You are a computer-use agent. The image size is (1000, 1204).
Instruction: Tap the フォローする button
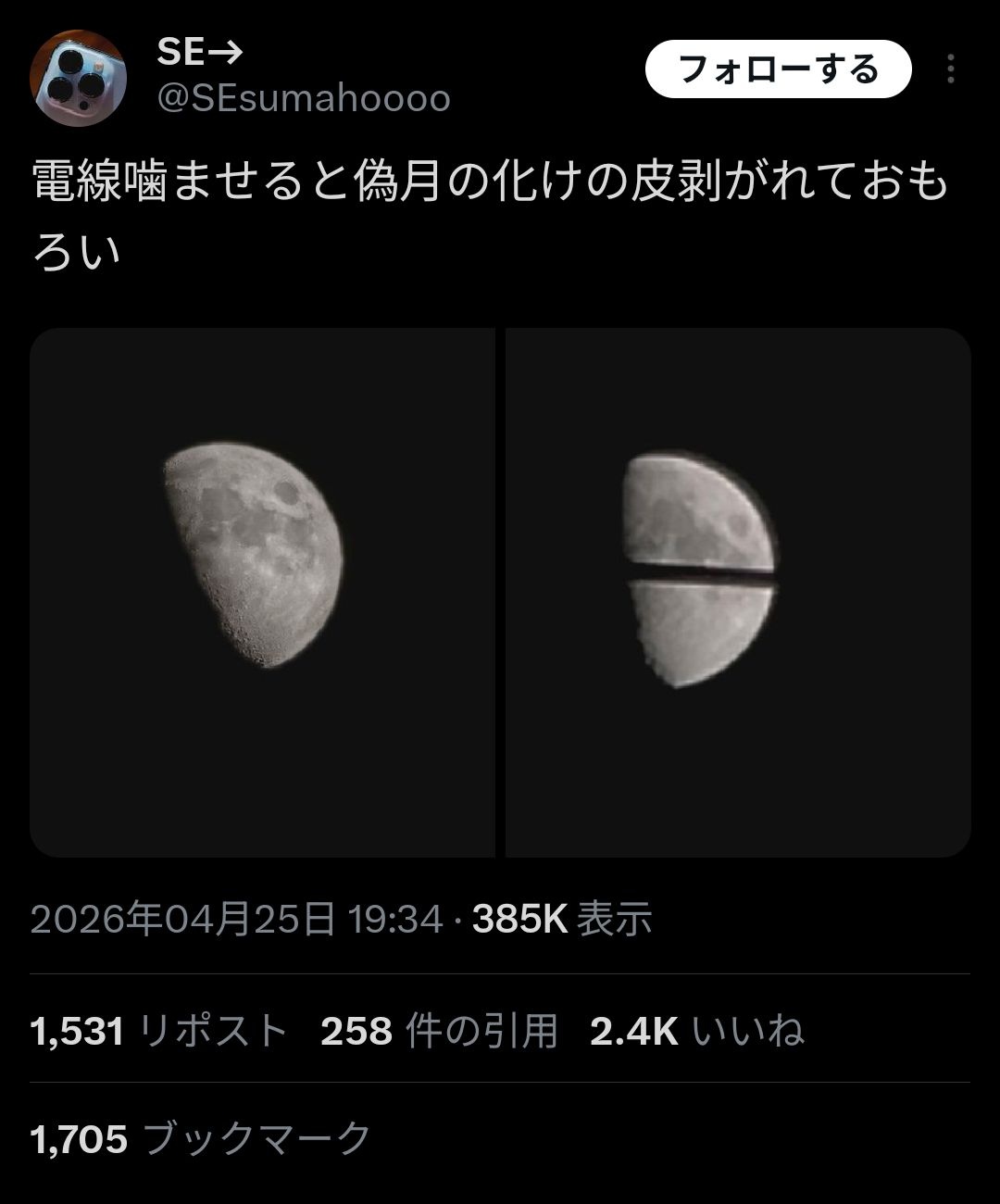coord(778,69)
